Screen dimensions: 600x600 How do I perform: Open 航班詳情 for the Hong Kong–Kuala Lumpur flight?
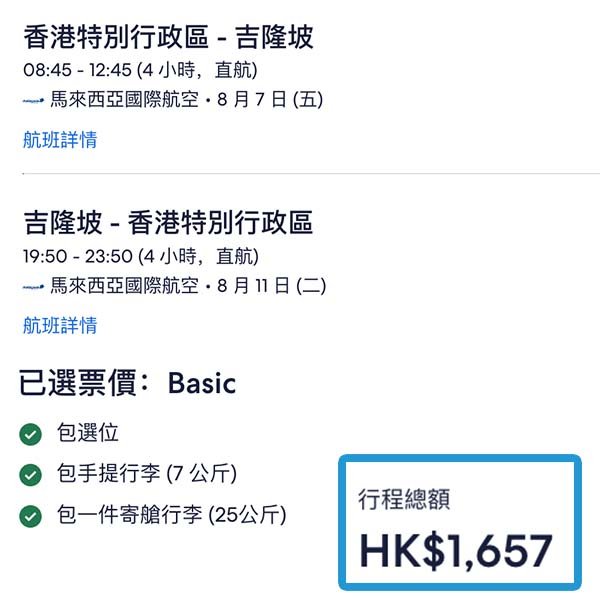point(60,140)
